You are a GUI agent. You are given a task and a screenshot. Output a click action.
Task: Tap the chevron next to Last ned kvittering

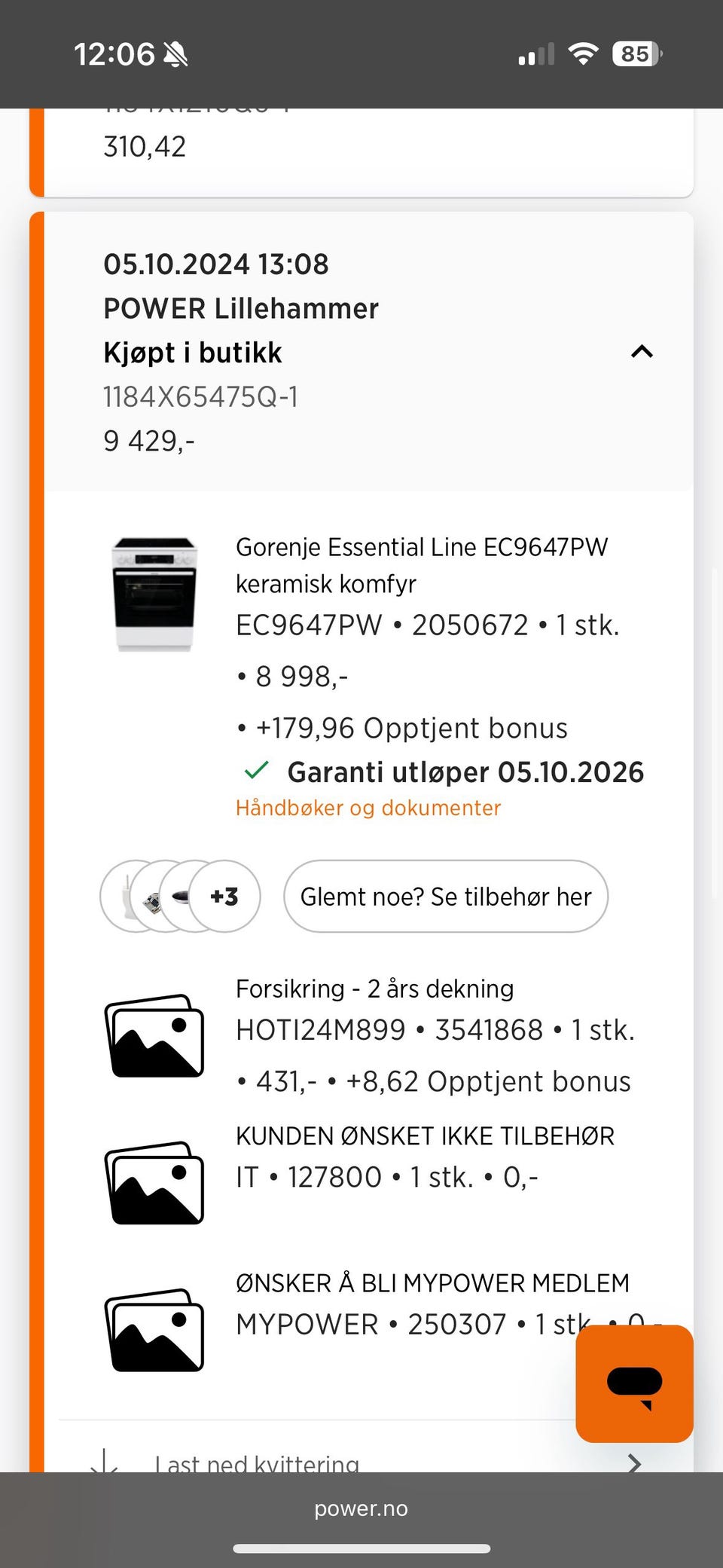click(x=636, y=1462)
